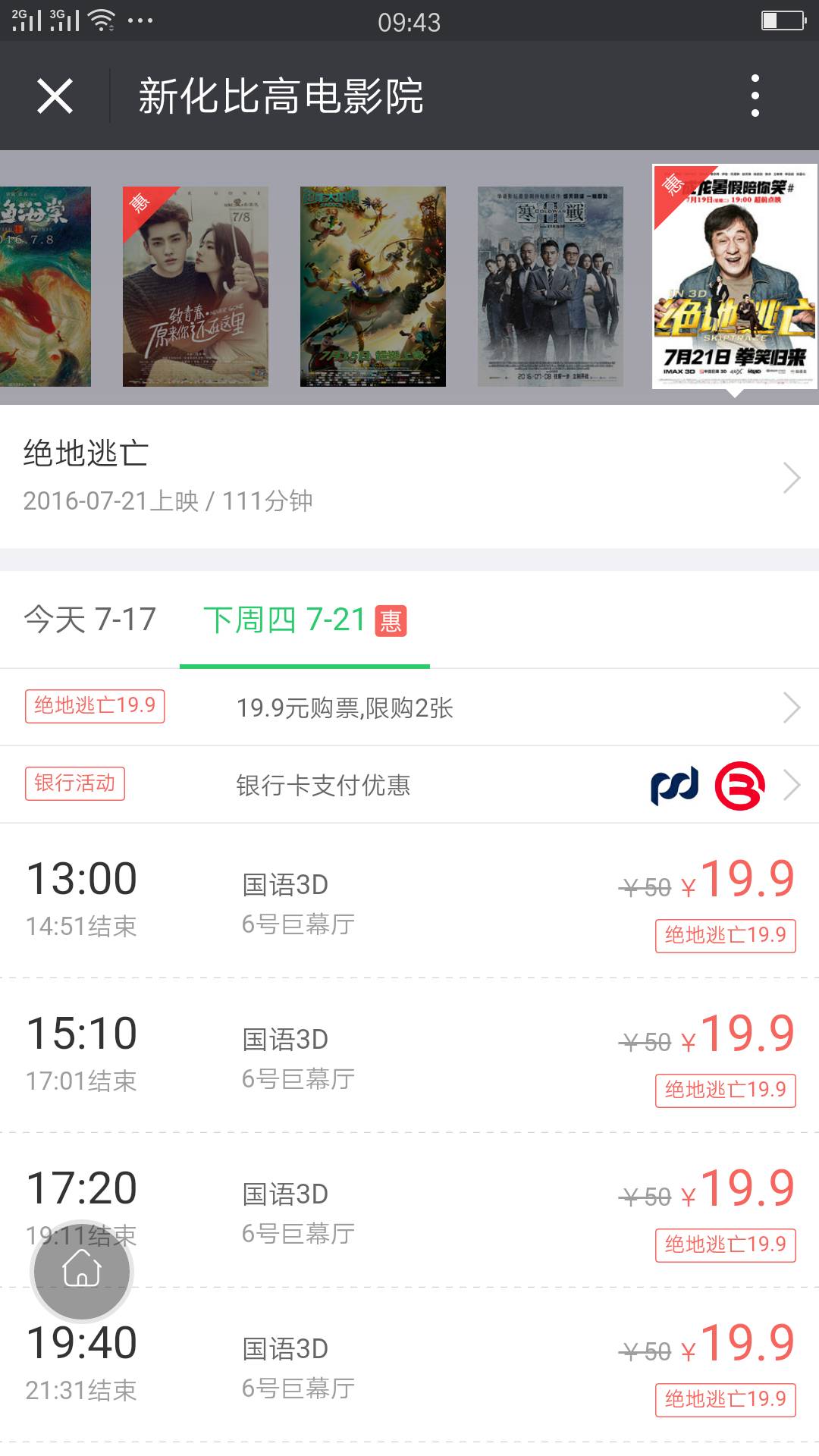Image resolution: width=819 pixels, height=1456 pixels.
Task: Close the 新化比高电影院 page
Action: click(x=55, y=96)
